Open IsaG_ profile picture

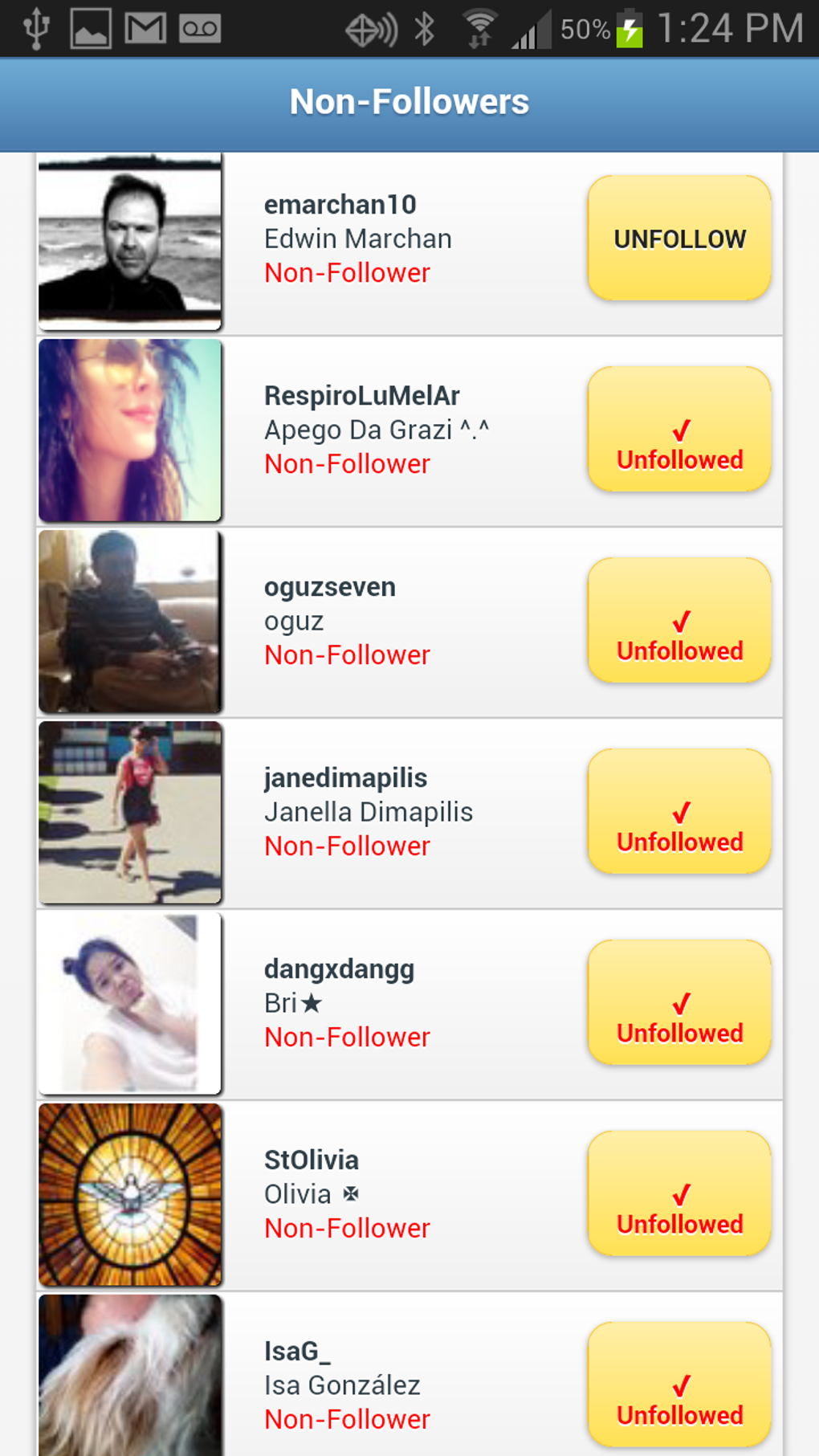click(x=130, y=1375)
